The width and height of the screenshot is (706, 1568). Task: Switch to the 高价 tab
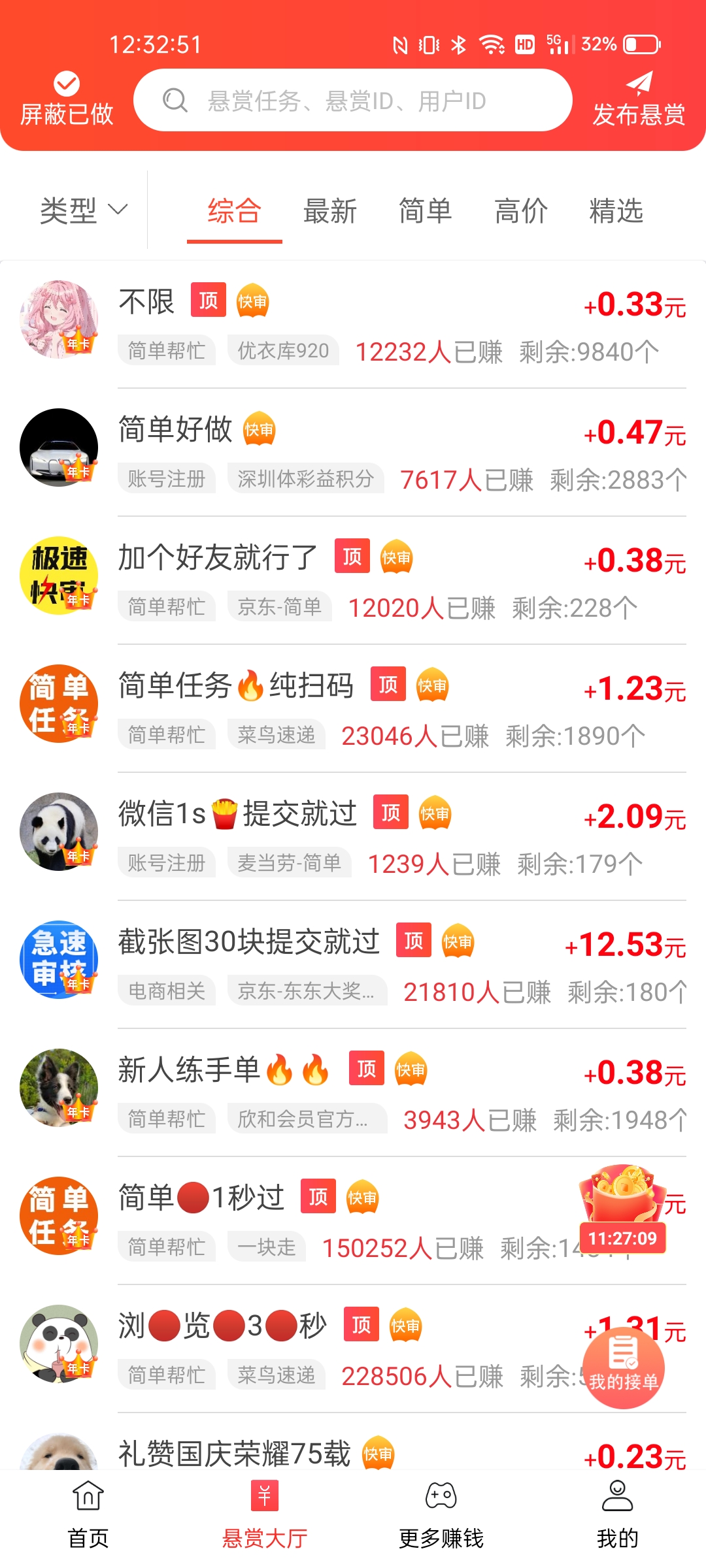pyautogui.click(x=520, y=212)
